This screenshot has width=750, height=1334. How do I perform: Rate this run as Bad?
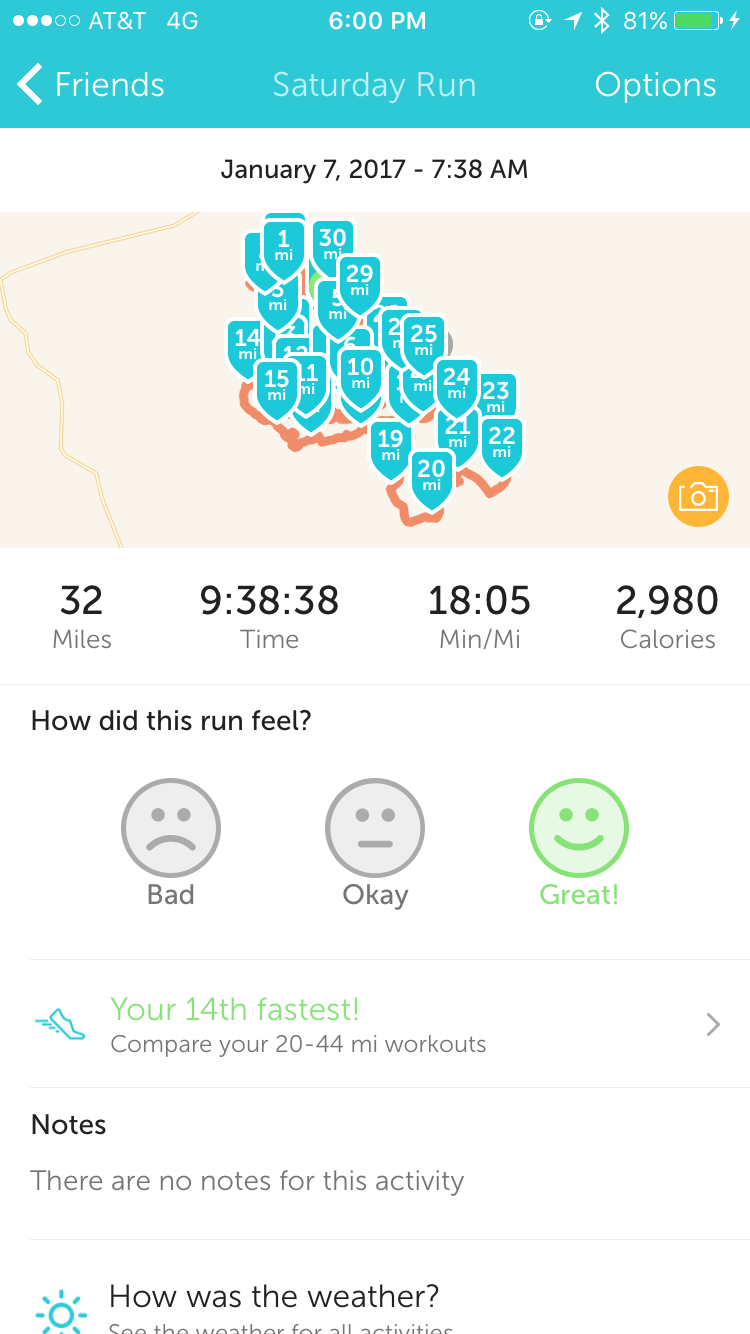point(171,829)
